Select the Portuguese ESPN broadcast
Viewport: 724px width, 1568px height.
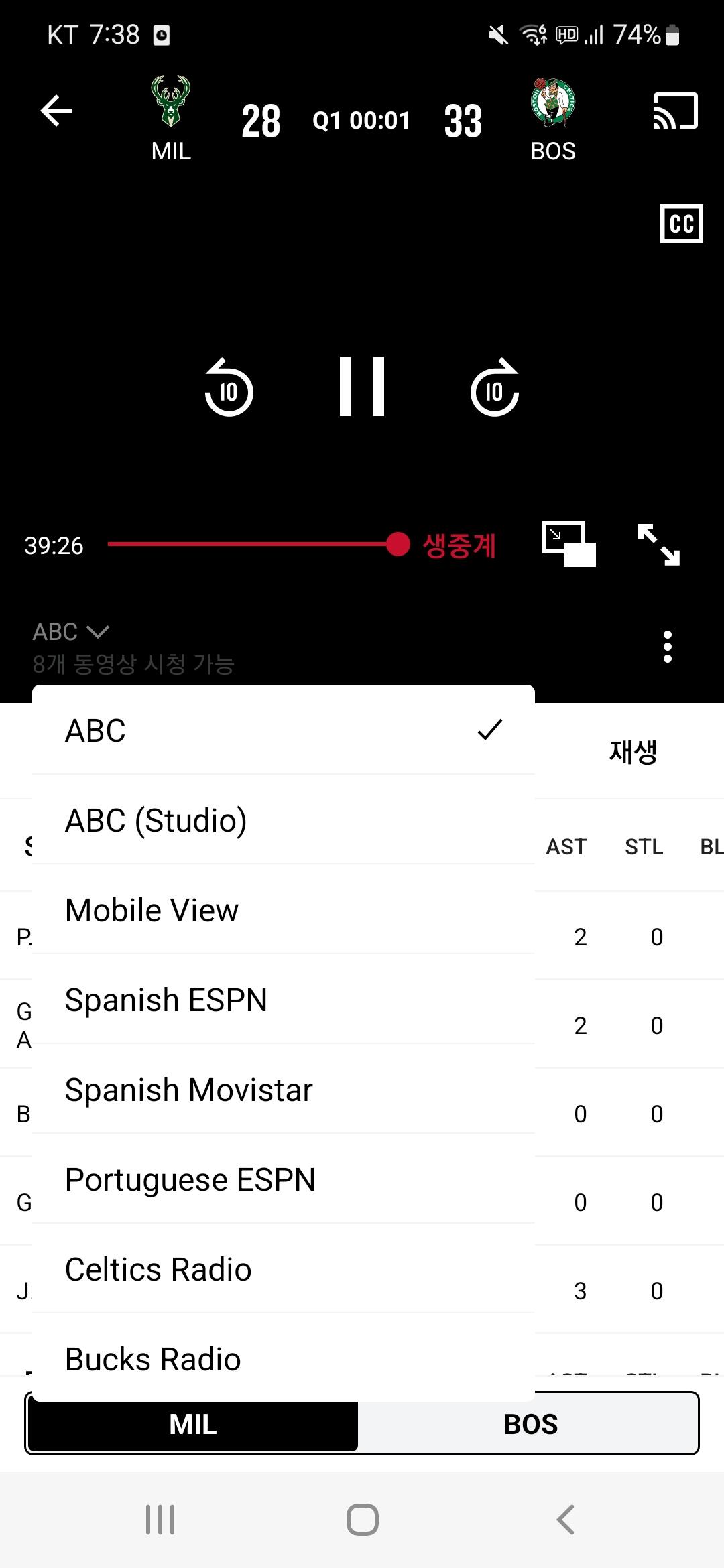(190, 1179)
